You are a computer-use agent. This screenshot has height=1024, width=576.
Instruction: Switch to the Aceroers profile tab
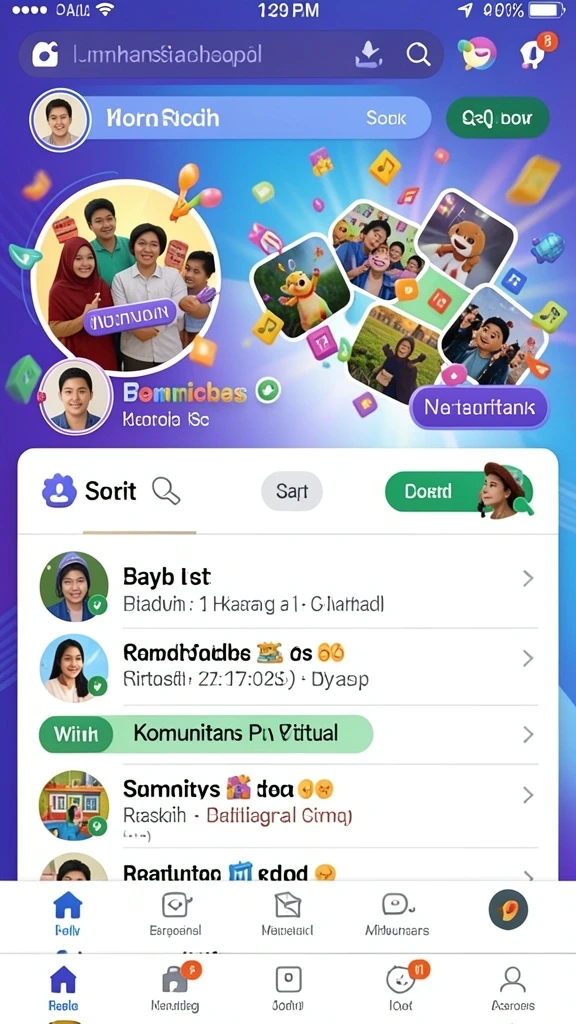tap(513, 988)
